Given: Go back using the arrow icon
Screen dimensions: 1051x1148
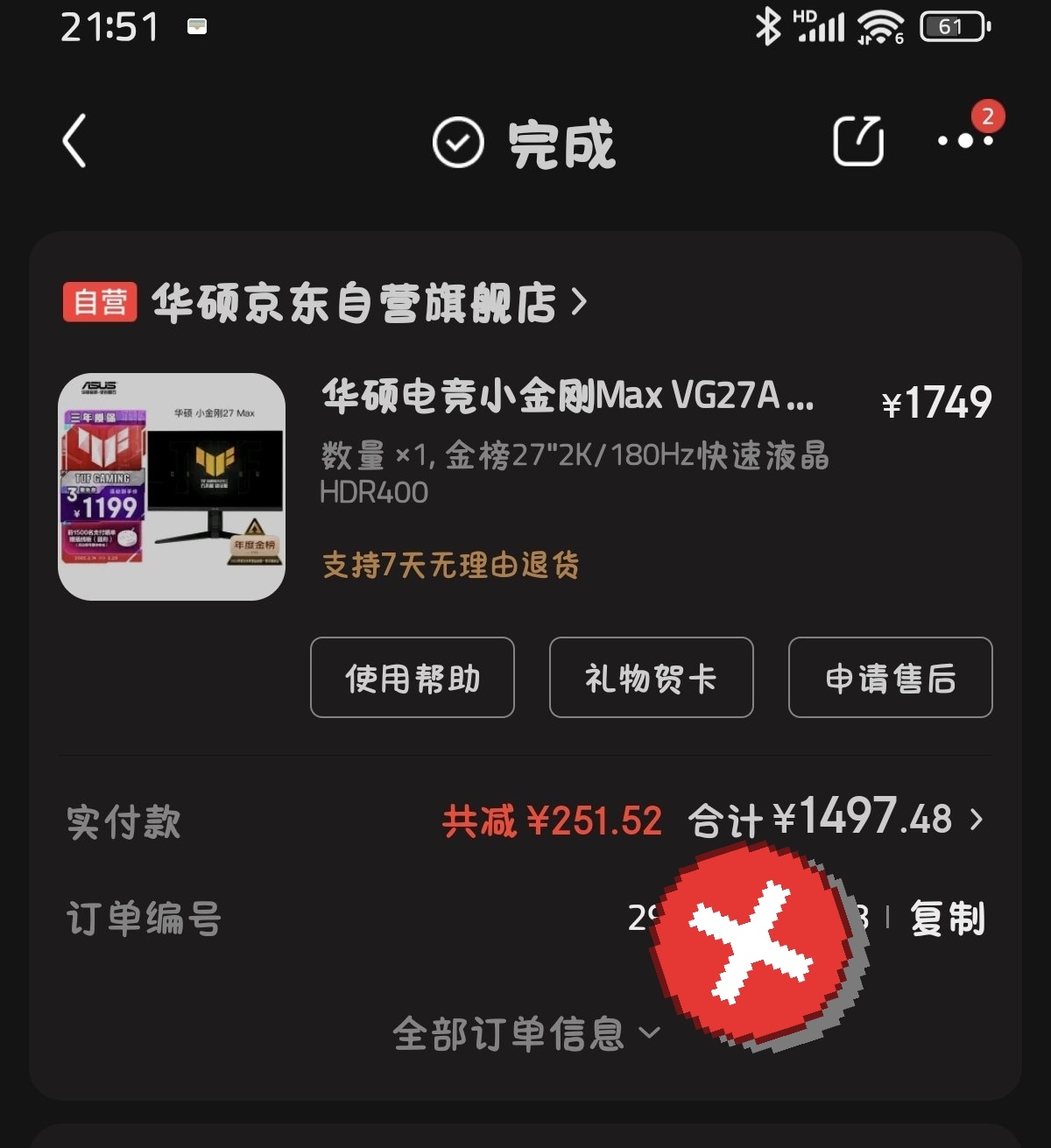Looking at the screenshot, I should click(x=75, y=141).
